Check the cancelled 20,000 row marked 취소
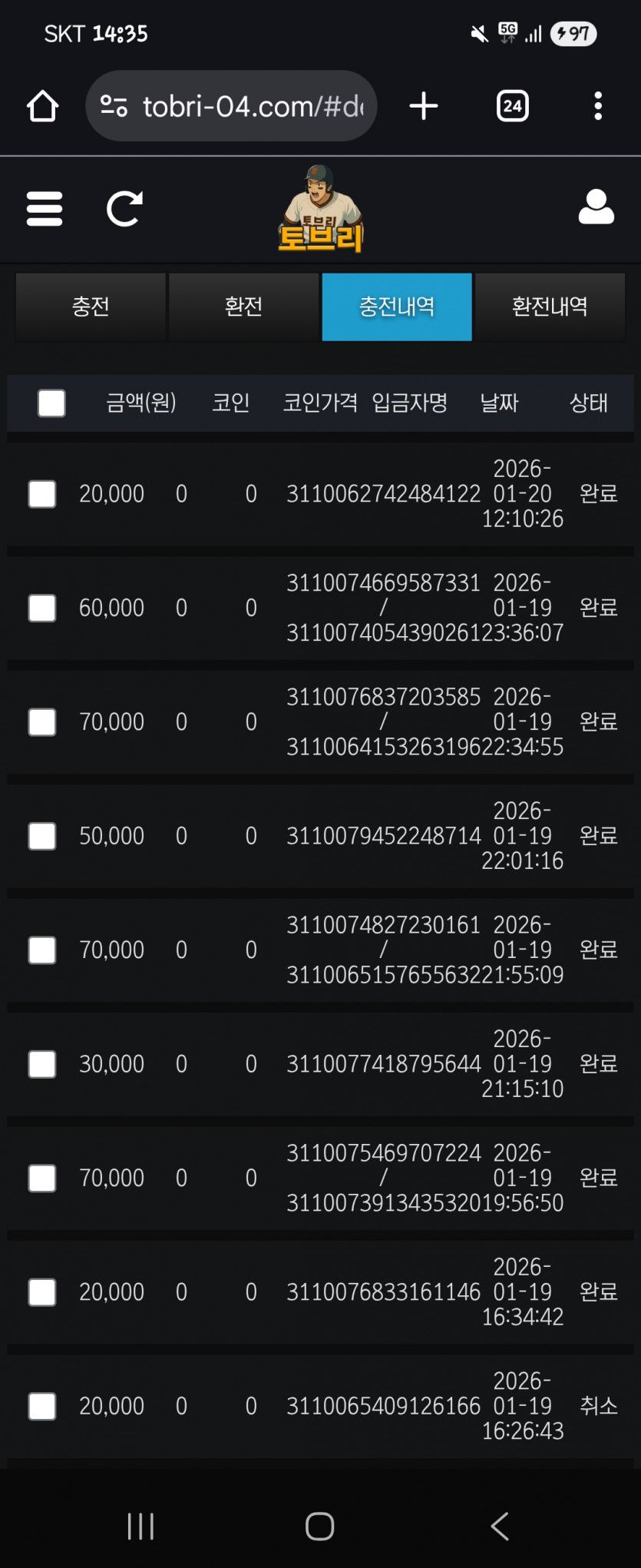 (x=42, y=1406)
